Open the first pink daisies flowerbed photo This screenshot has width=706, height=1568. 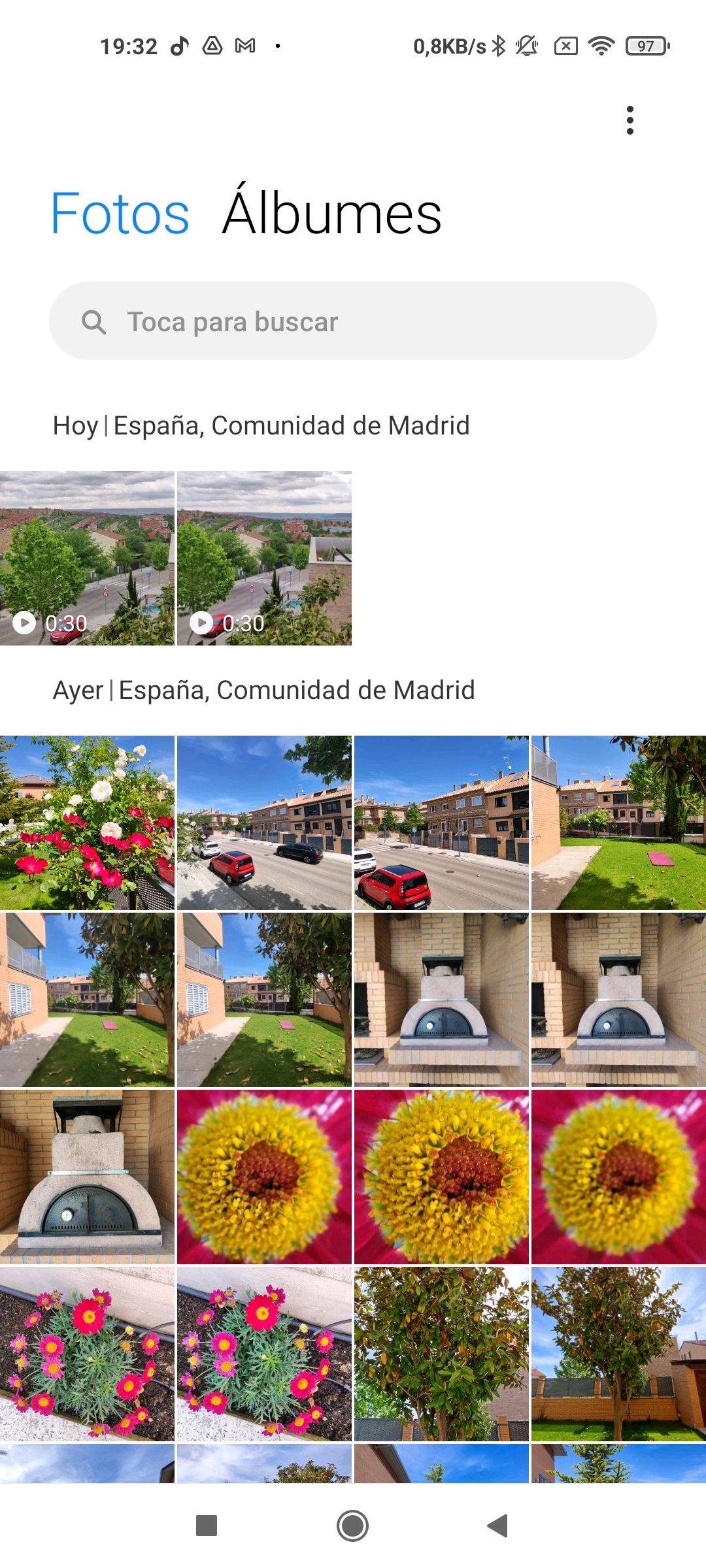[x=87, y=1354]
